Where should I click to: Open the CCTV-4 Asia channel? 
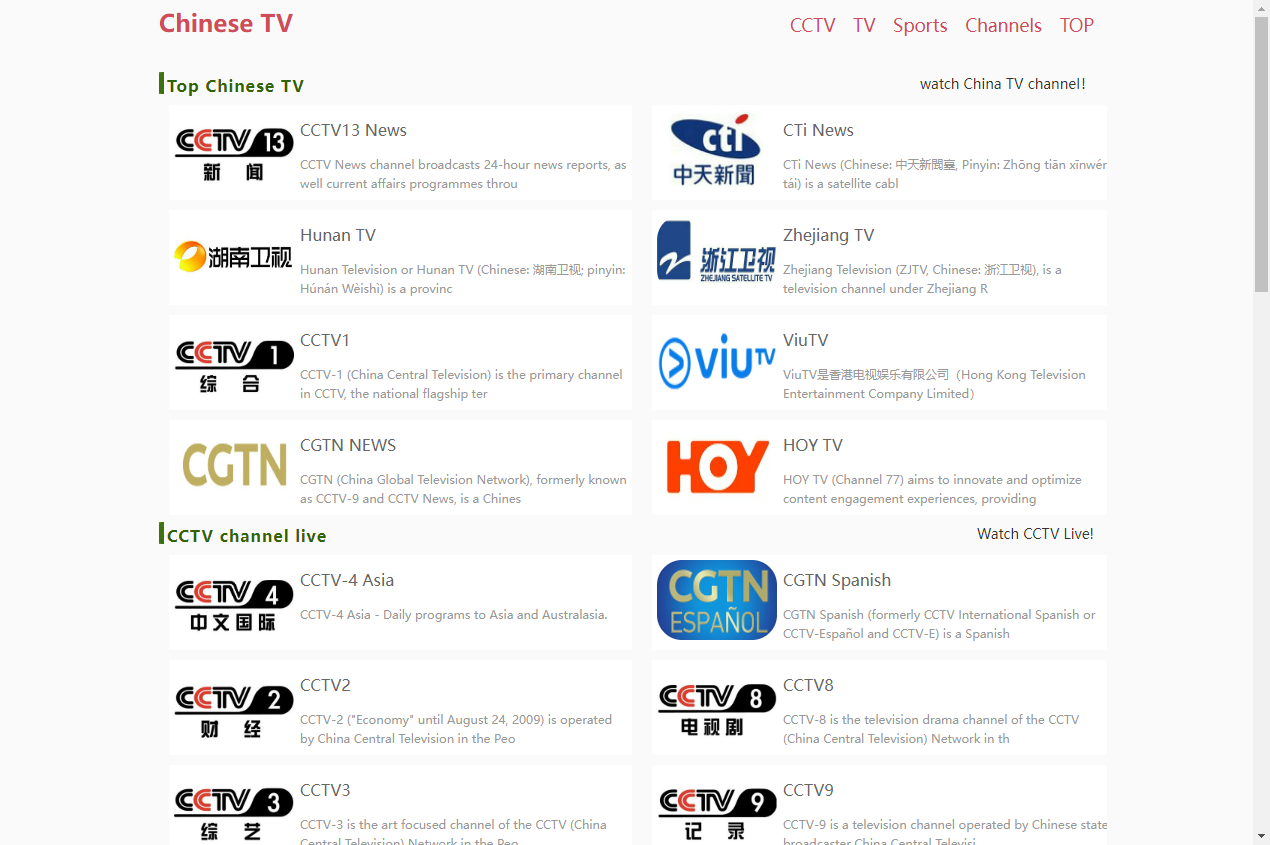click(x=347, y=580)
